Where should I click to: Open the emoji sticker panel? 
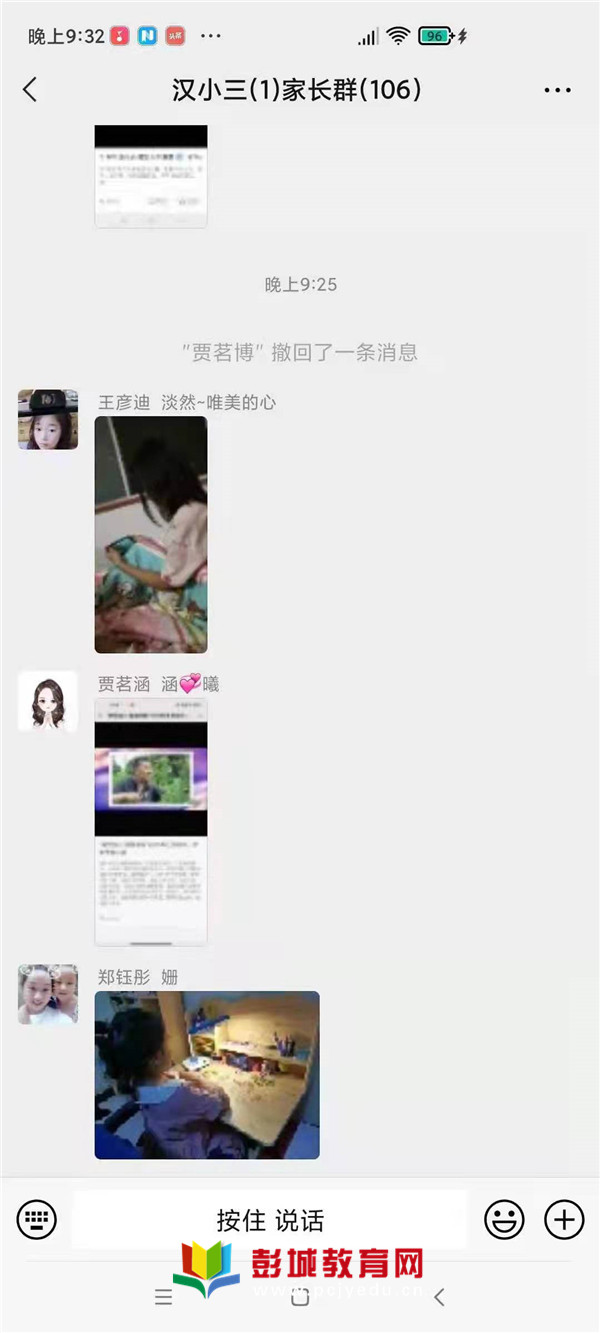(505, 1219)
